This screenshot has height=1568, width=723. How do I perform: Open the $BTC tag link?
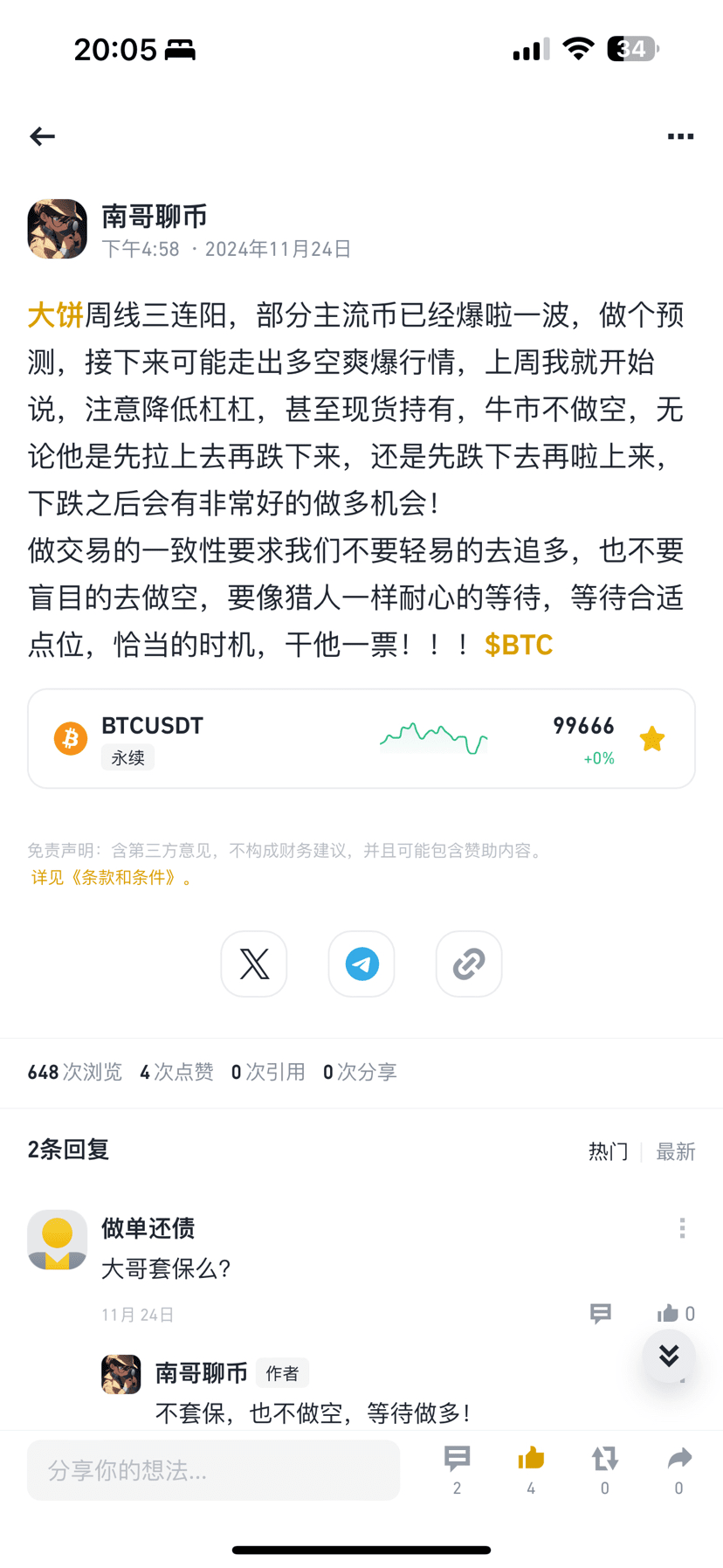pos(519,645)
